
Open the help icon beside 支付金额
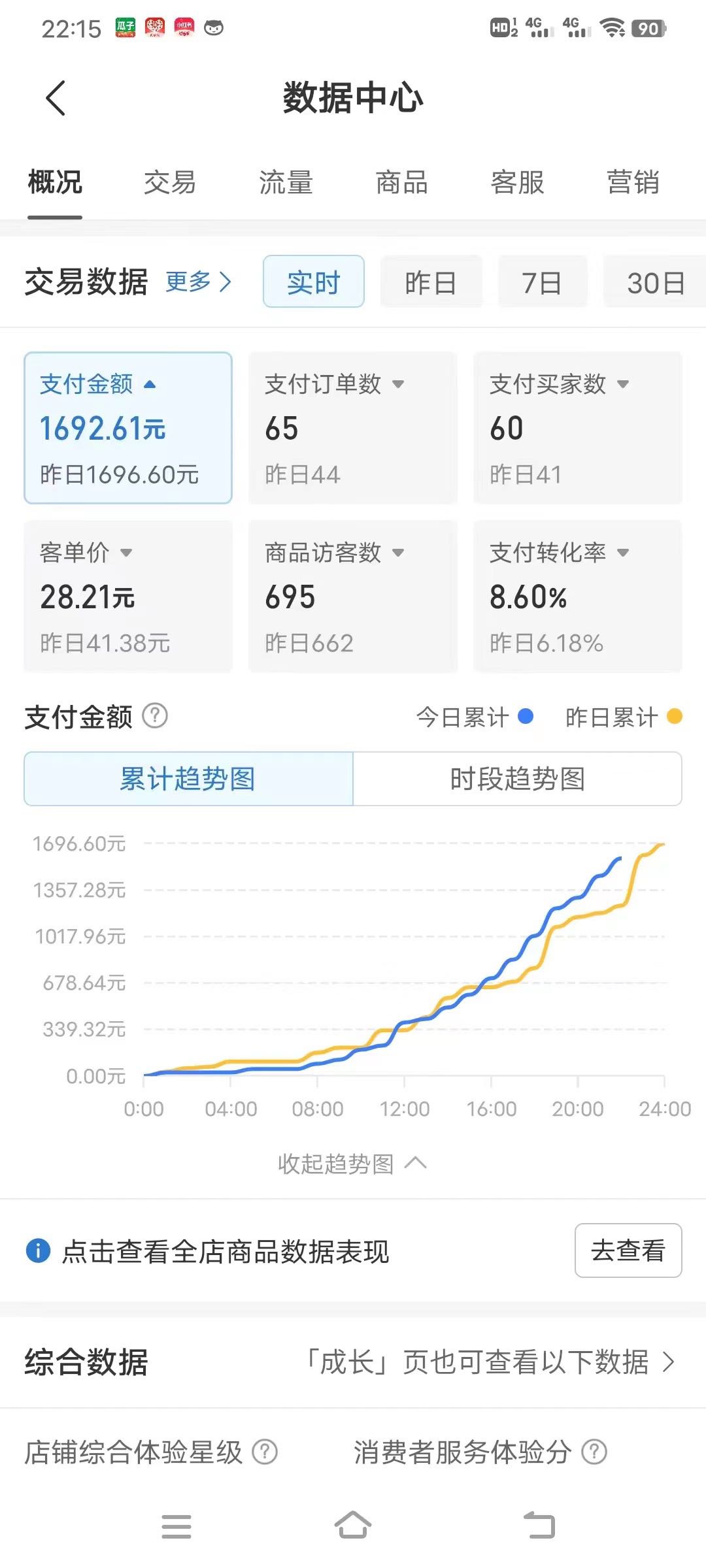(156, 716)
